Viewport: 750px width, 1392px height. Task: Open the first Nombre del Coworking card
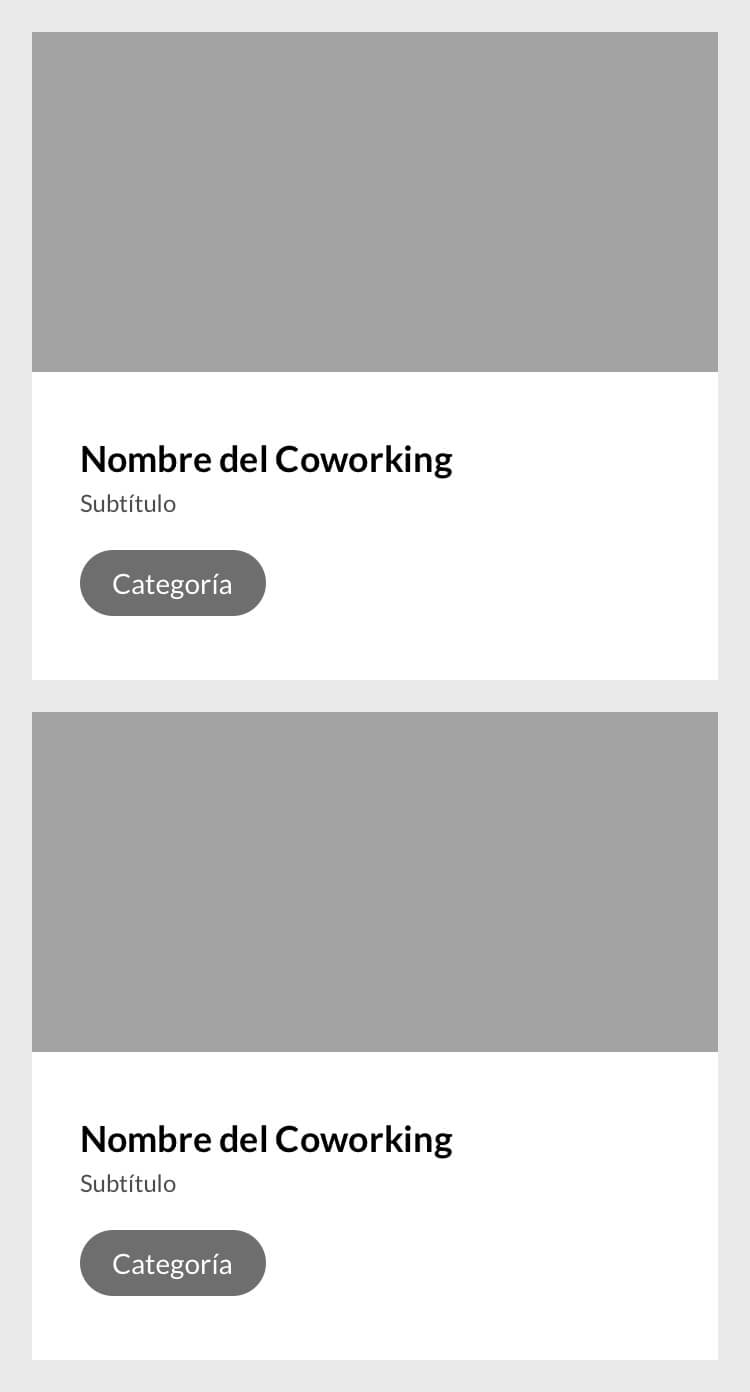[266, 460]
